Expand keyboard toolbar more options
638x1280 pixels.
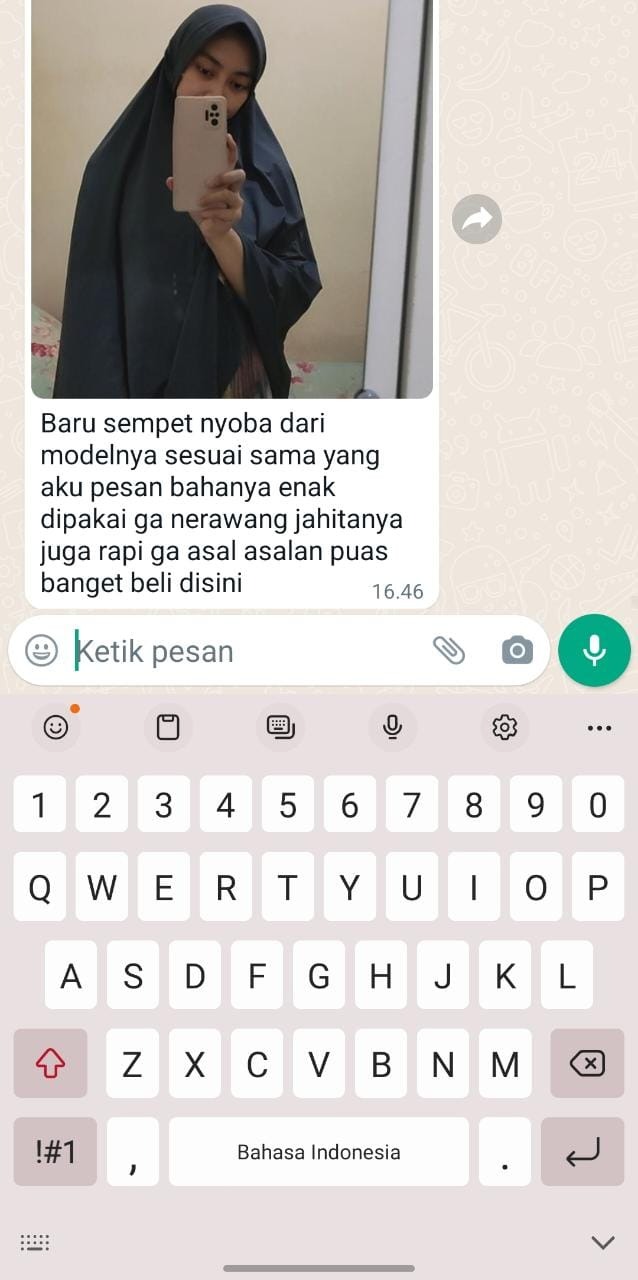click(x=599, y=728)
